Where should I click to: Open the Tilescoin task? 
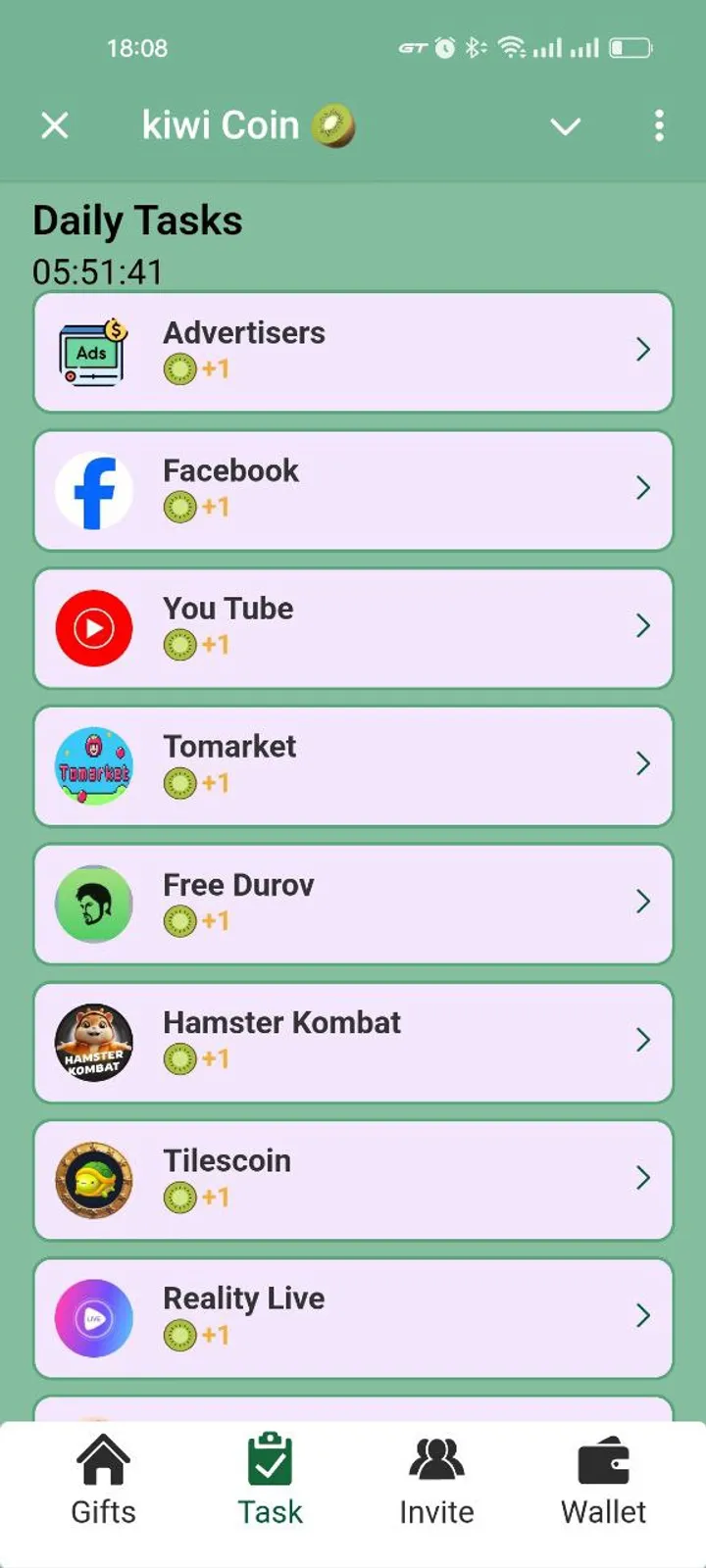(353, 1180)
